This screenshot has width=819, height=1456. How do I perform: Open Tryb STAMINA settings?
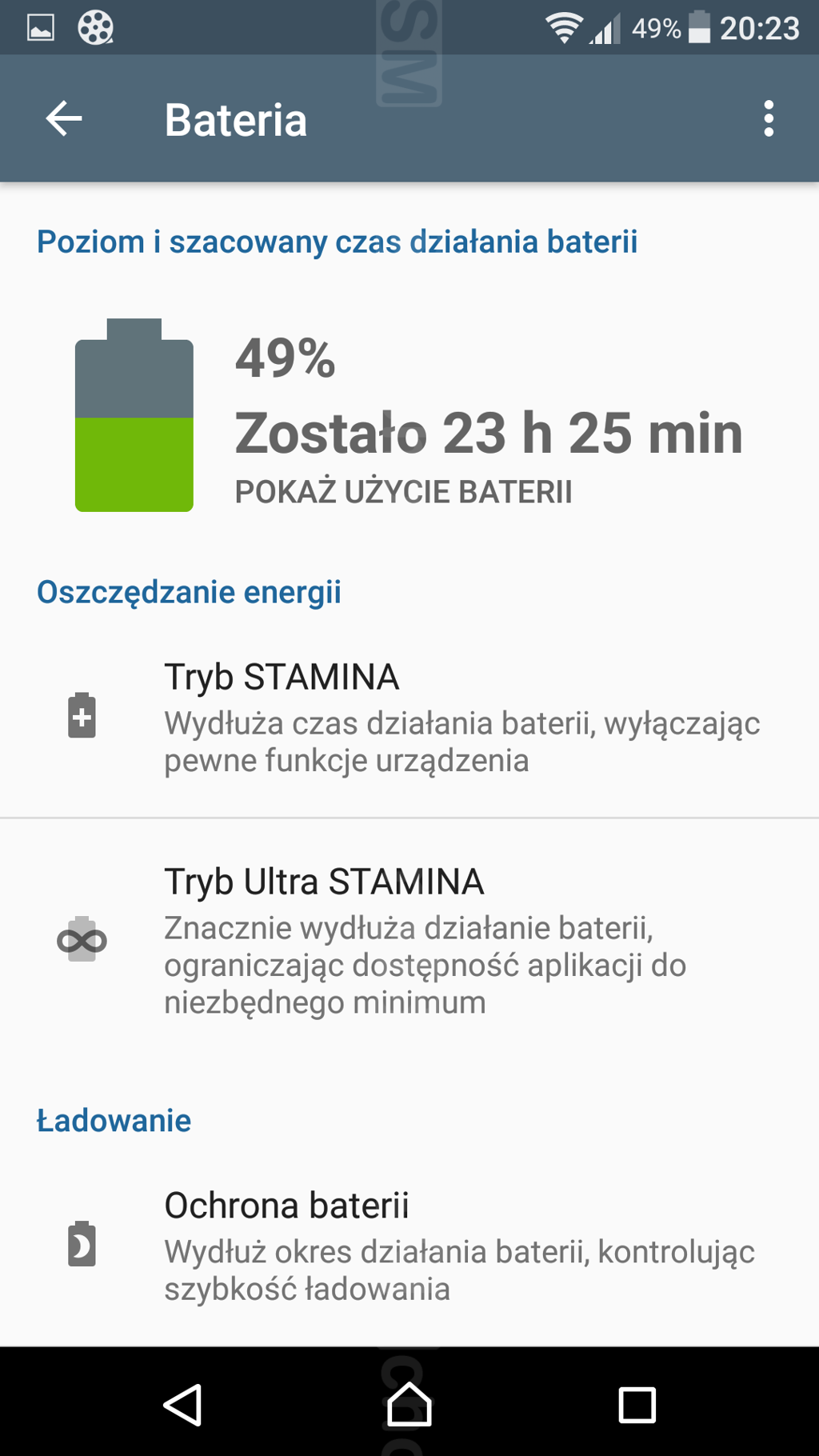coord(409,716)
